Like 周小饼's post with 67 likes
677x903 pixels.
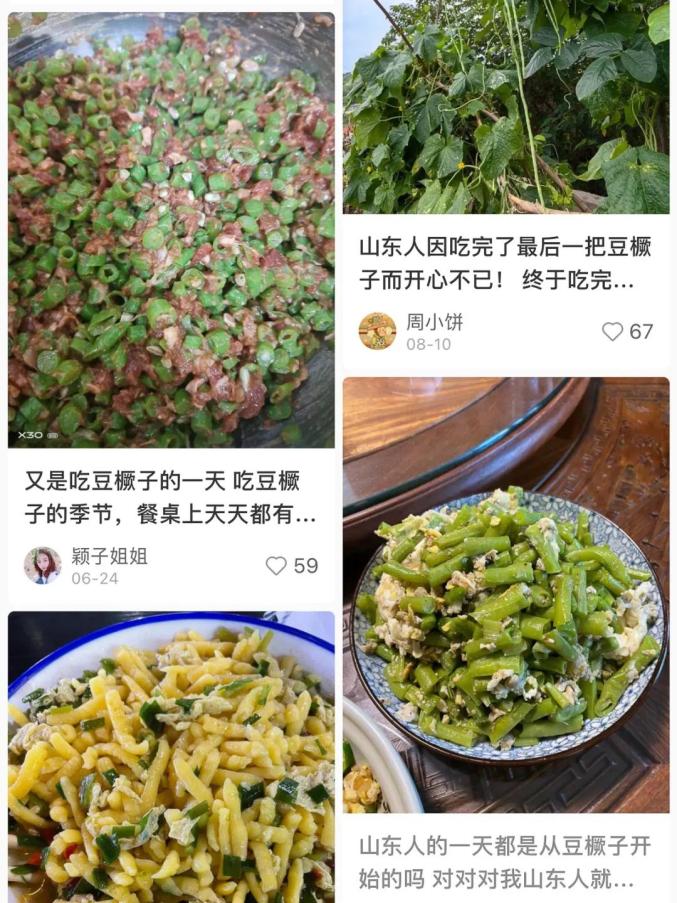612,332
